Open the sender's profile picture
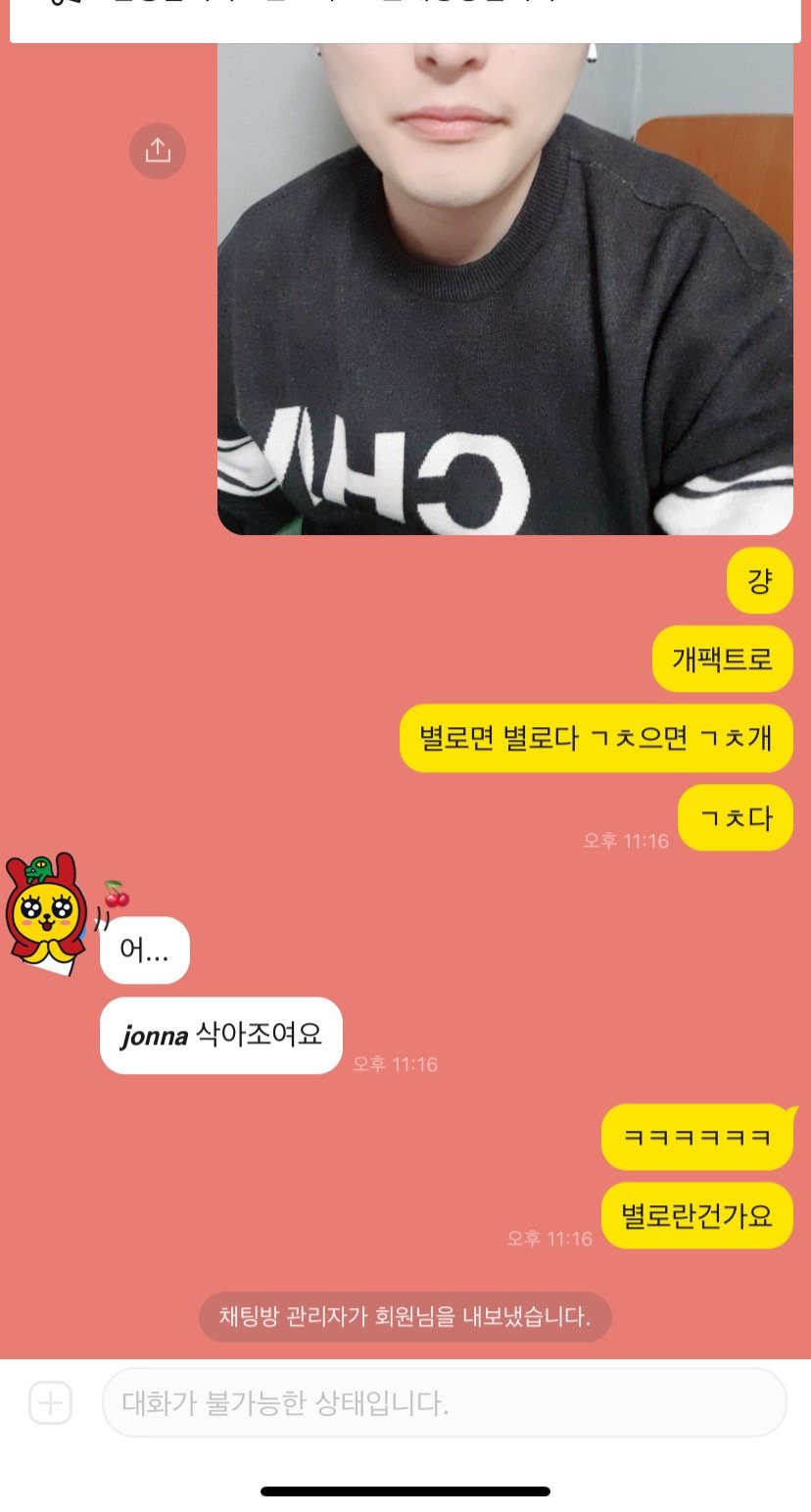Screen dimensions: 811x1512 [45, 909]
